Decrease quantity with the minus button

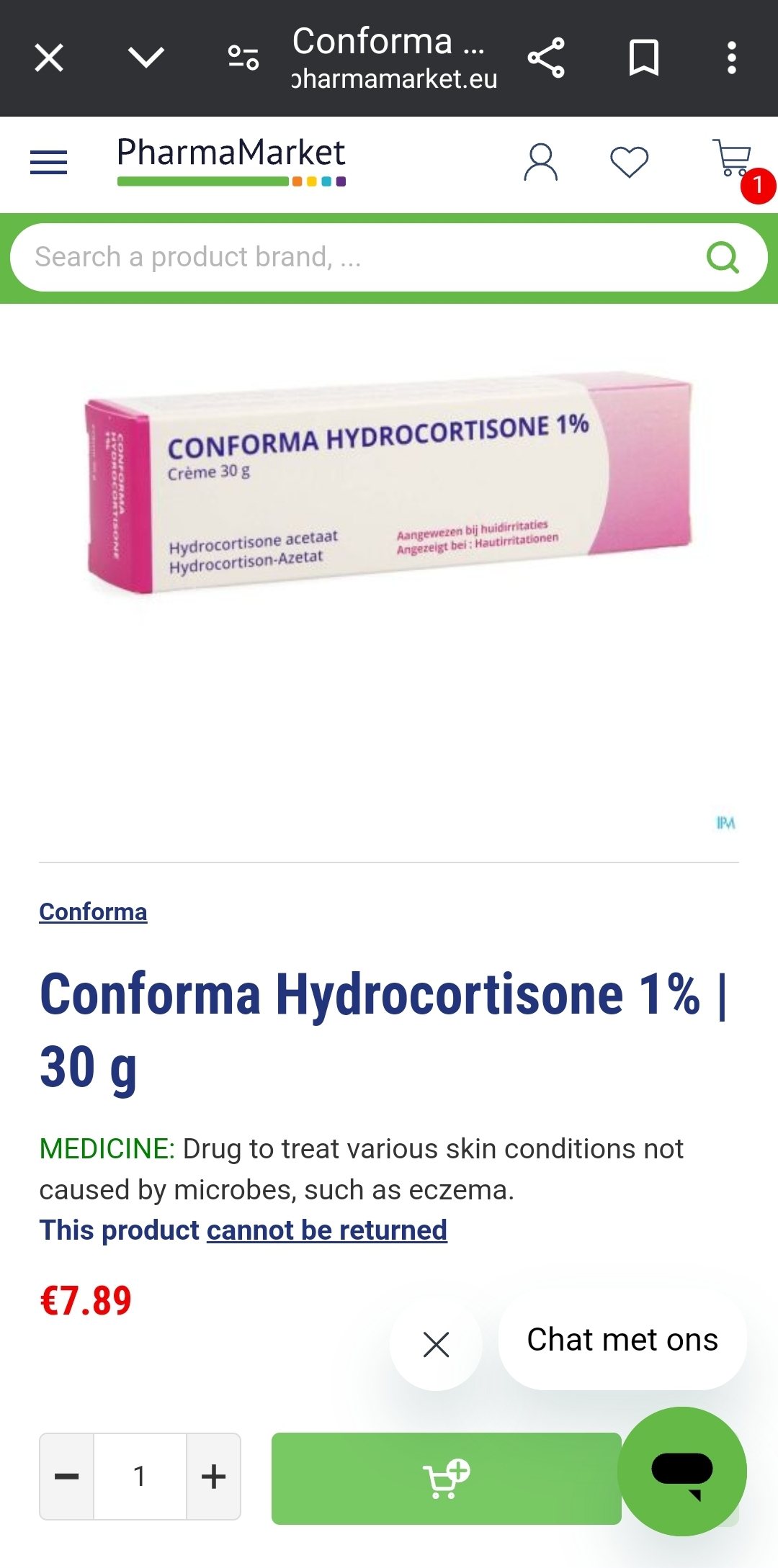click(67, 1477)
